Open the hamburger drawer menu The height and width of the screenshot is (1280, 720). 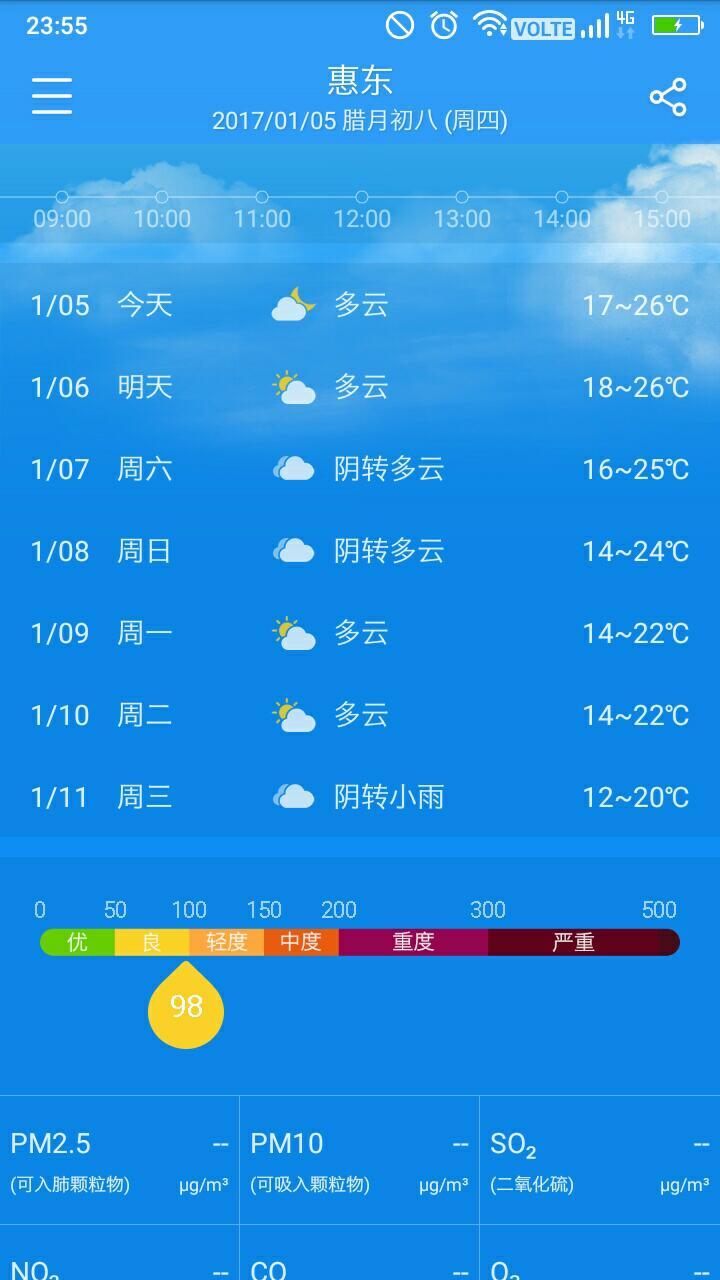[52, 96]
